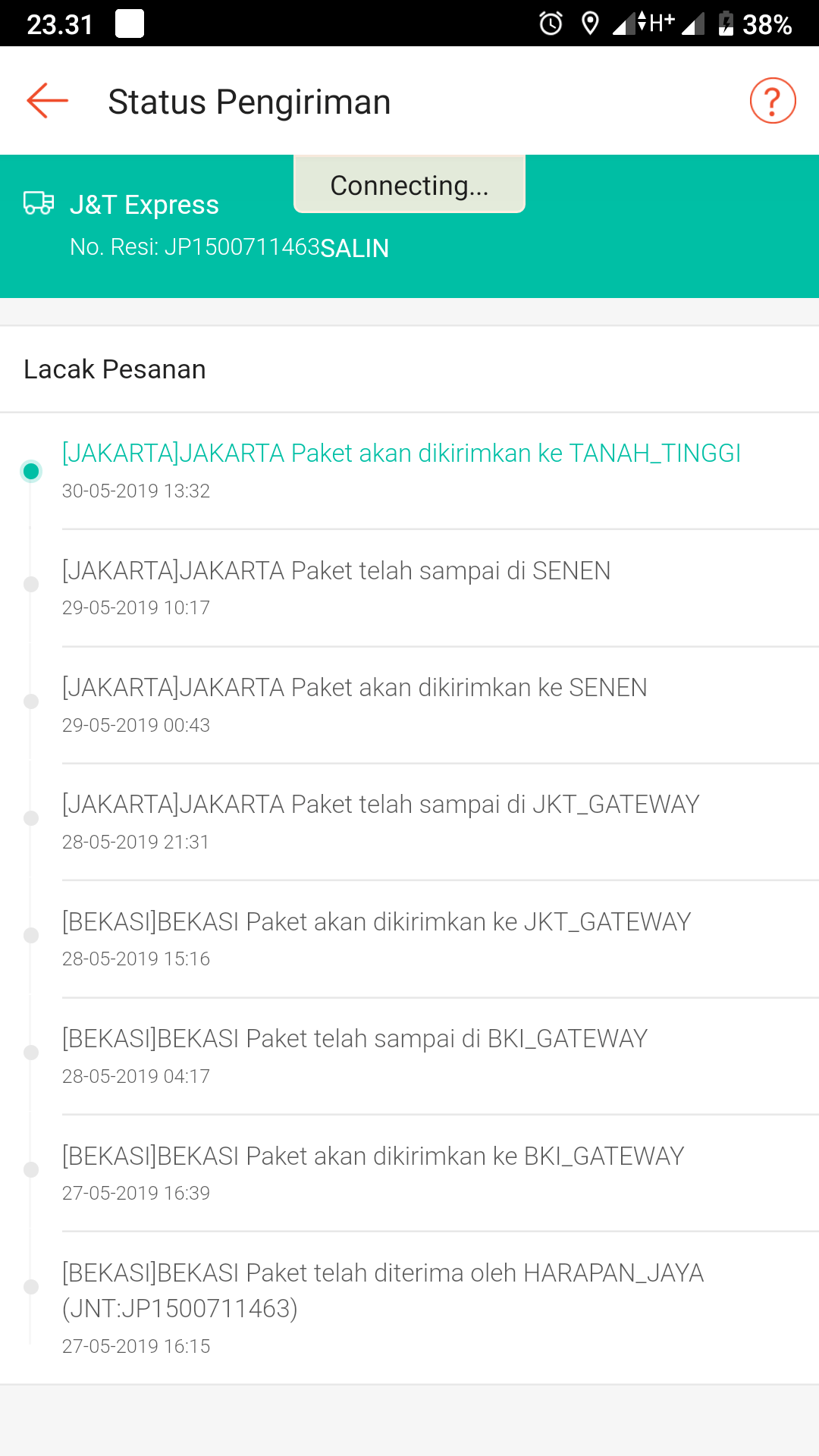Dismiss the Connecting notification
819x1456 pixels.
[x=409, y=184]
